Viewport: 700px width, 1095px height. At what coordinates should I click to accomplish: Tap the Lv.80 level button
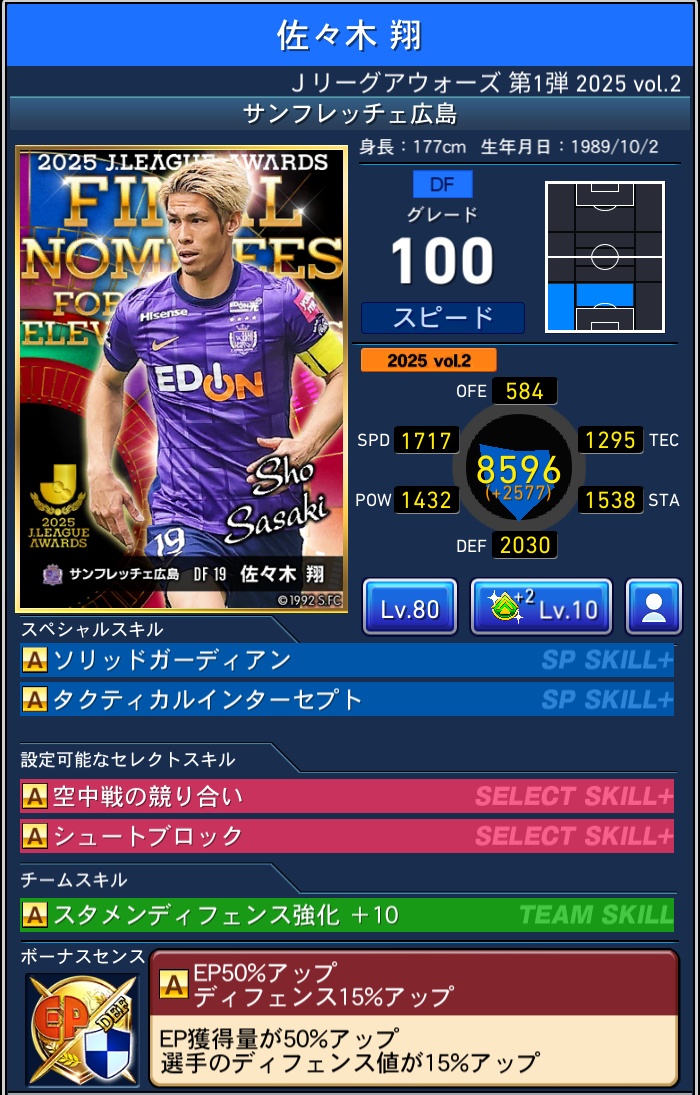point(410,606)
